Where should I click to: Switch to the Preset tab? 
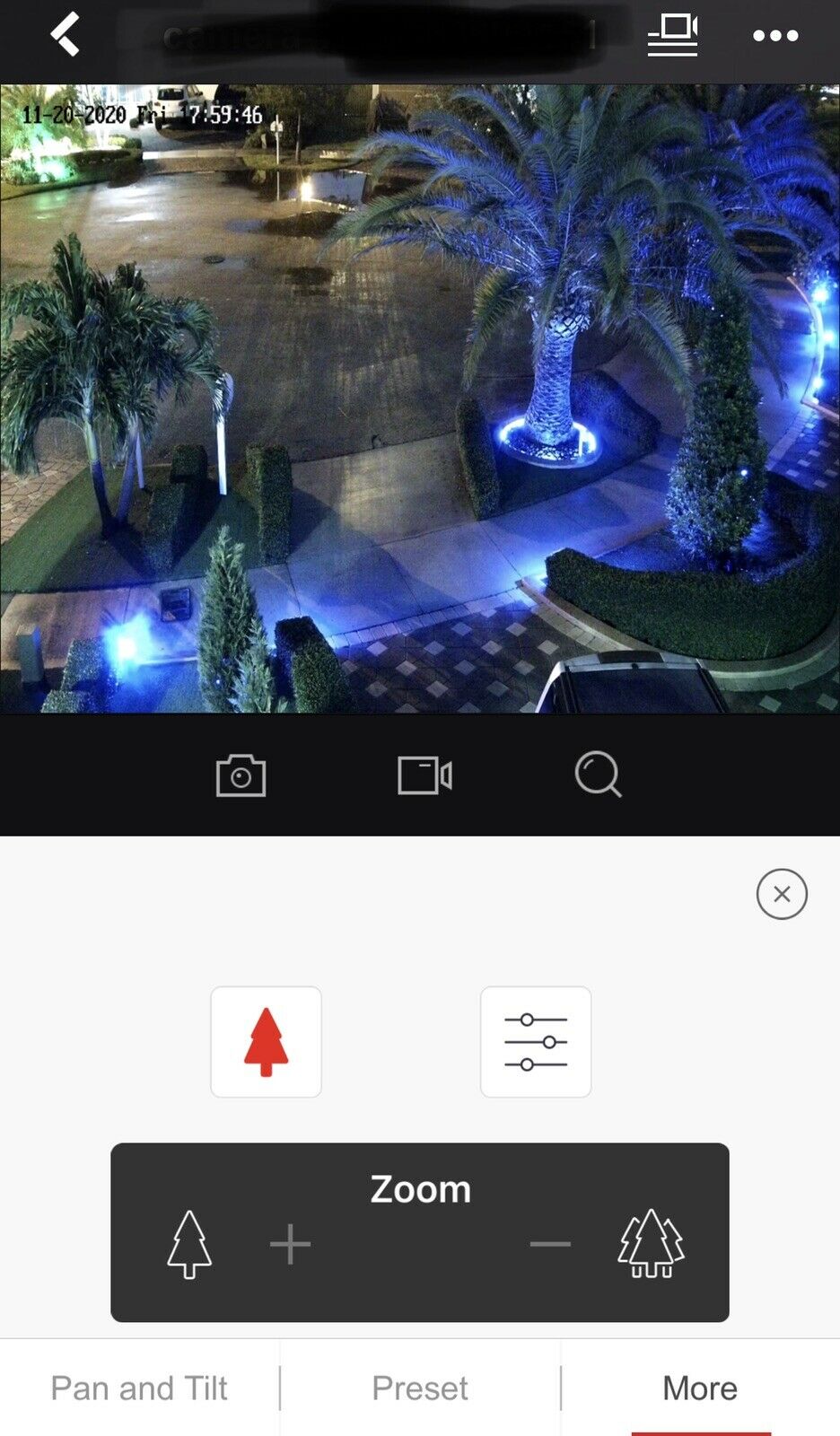click(x=420, y=1388)
